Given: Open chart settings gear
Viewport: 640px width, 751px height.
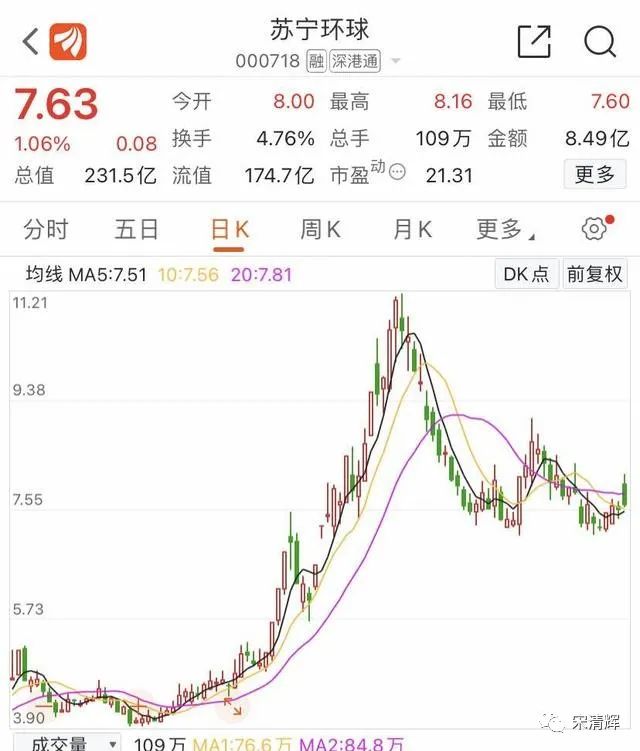Looking at the screenshot, I should (x=595, y=230).
